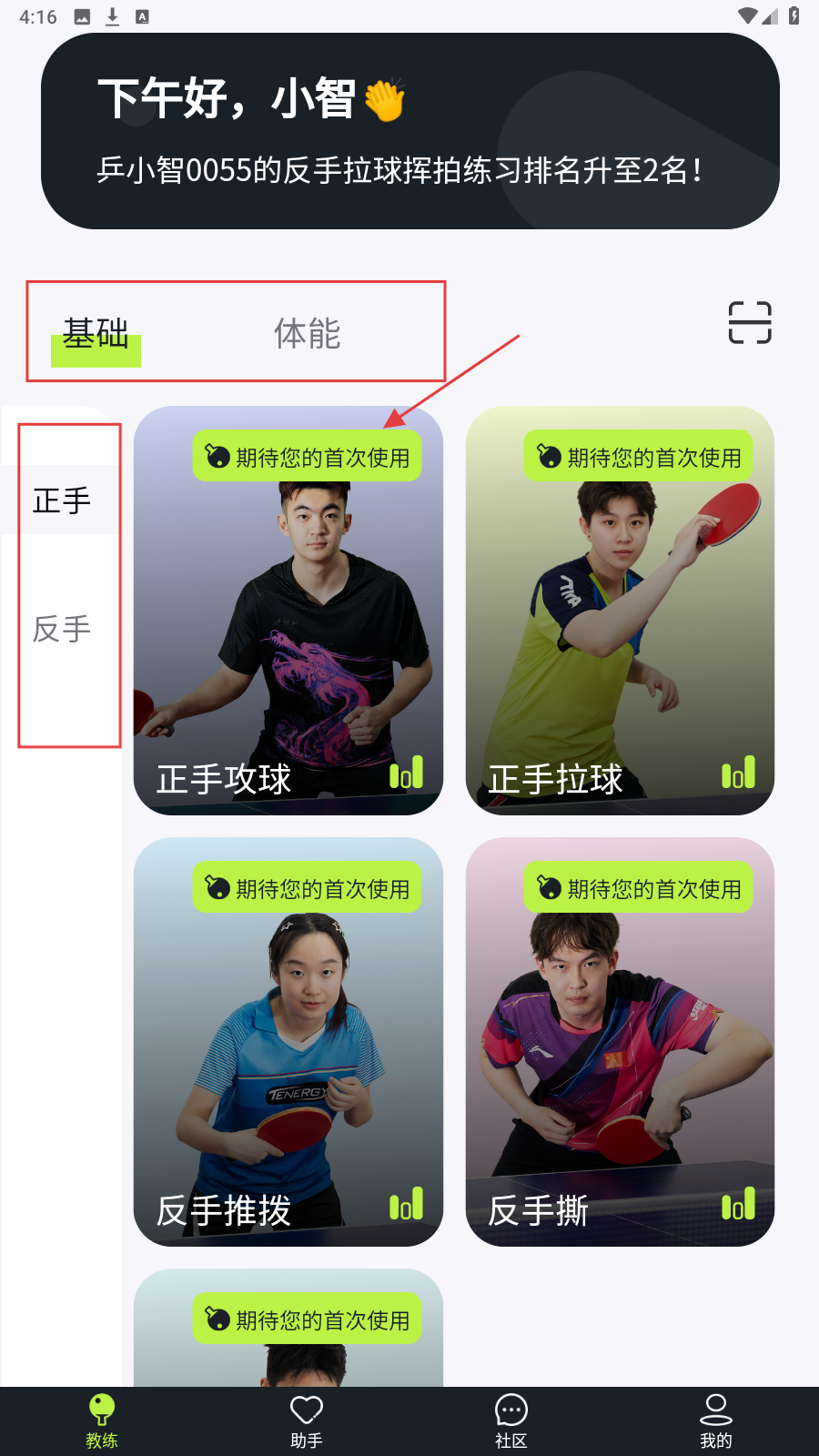This screenshot has width=819, height=1456.
Task: Switch to the 反手 side category
Action: tap(62, 629)
